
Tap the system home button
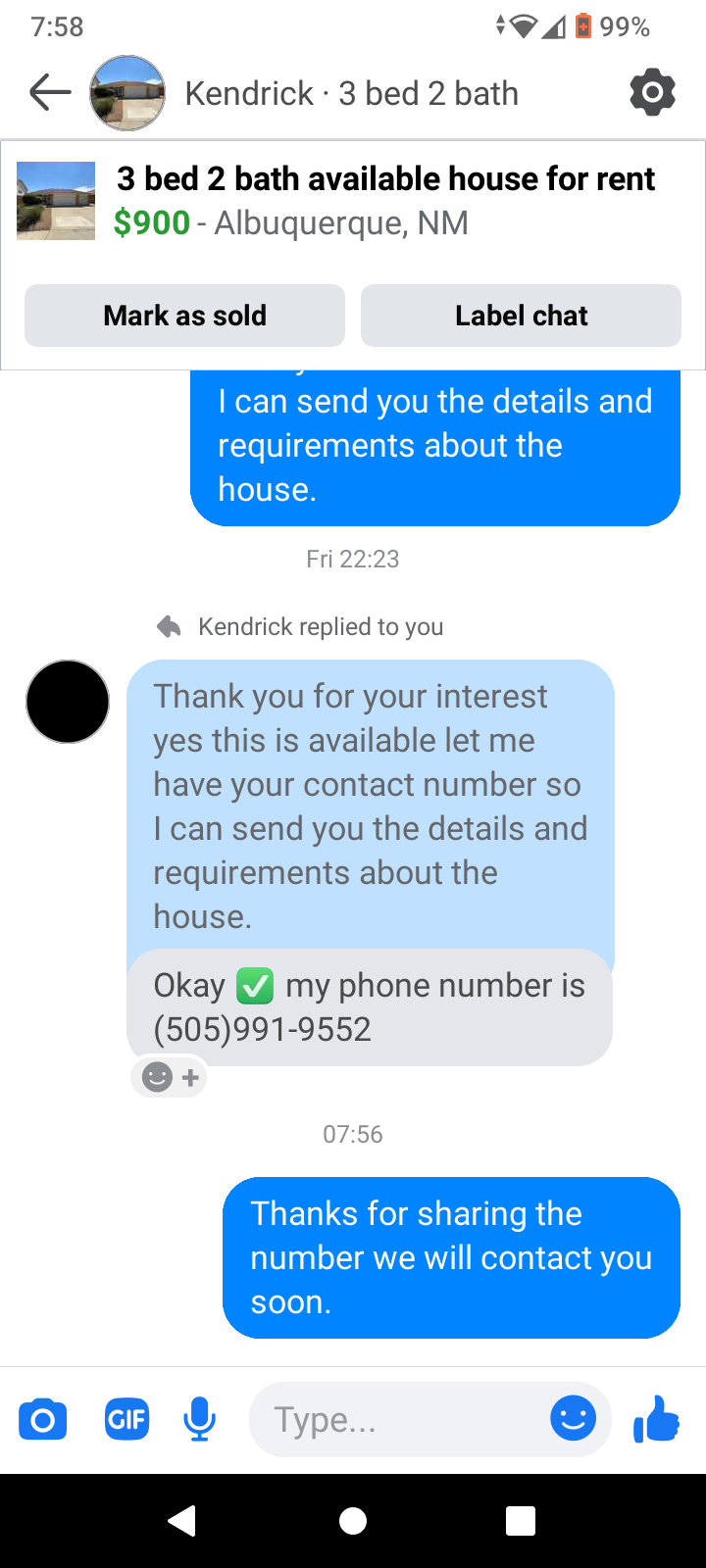tap(353, 1520)
